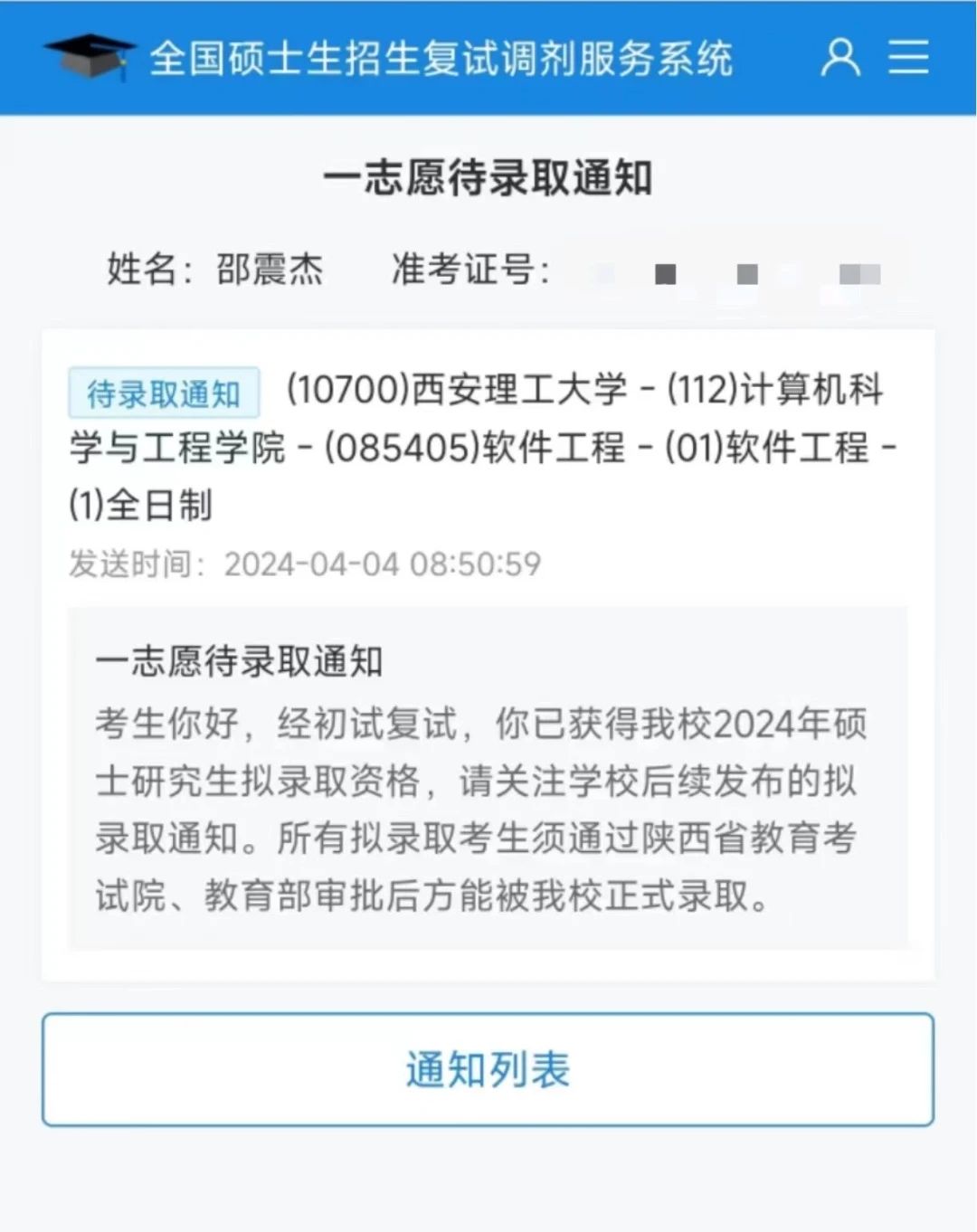Open the hamburger menu

point(908,57)
